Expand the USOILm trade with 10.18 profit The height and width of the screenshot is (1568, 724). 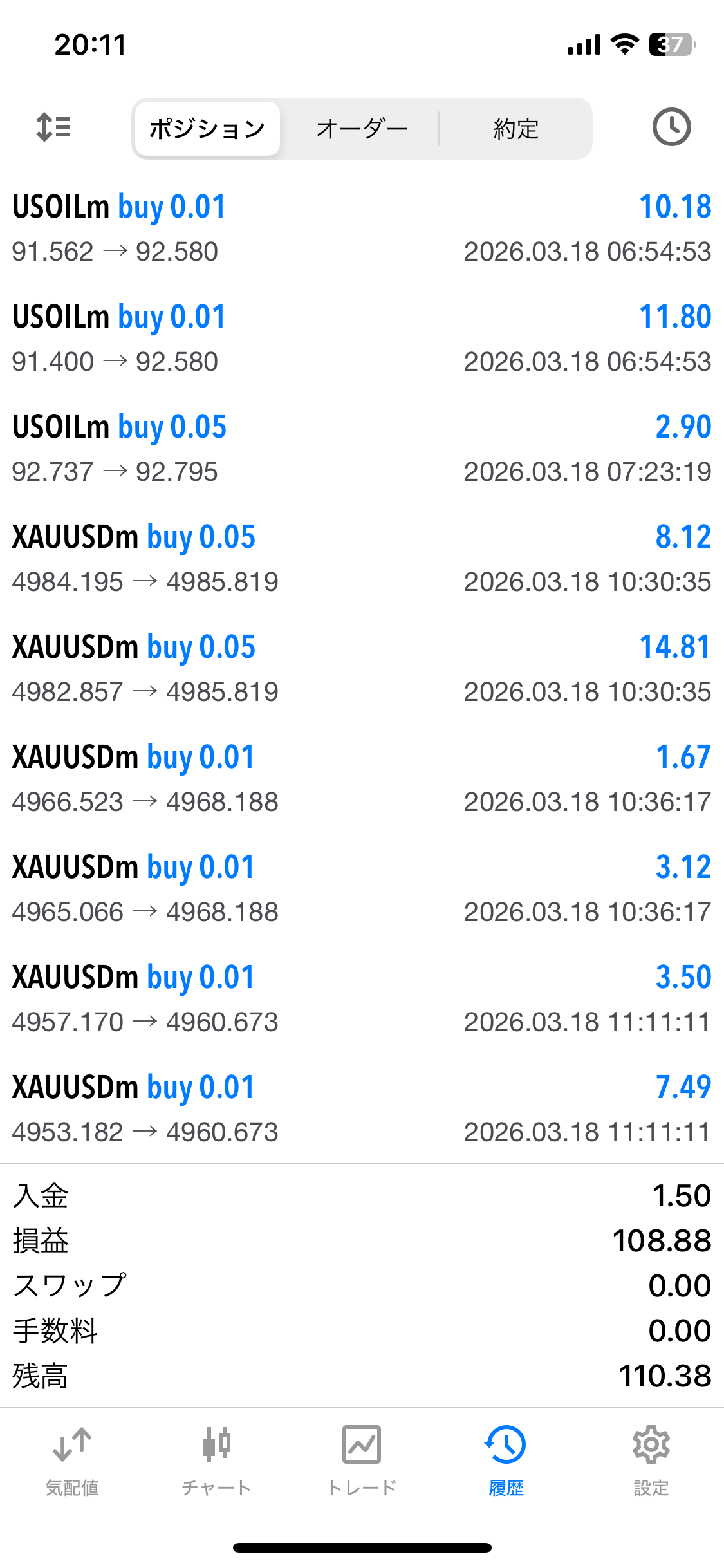pos(362,229)
